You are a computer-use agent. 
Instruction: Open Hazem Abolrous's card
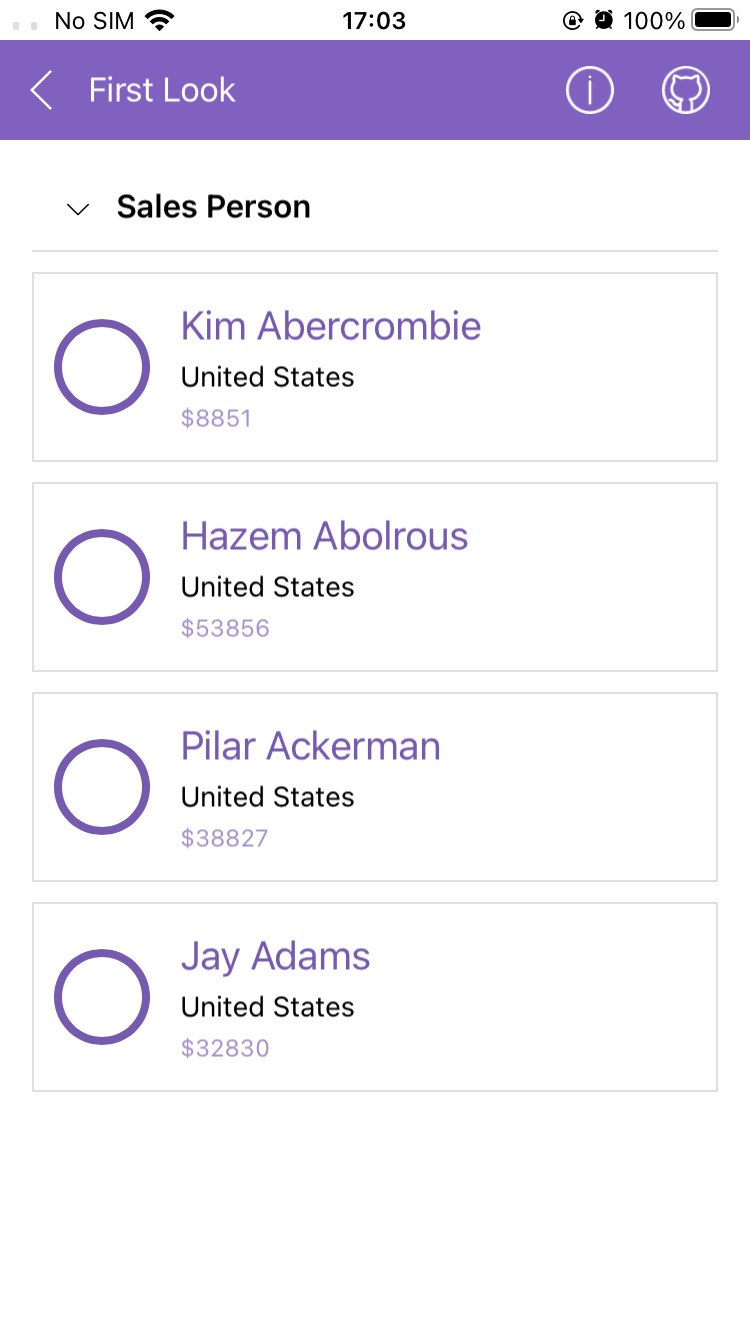(x=374, y=577)
